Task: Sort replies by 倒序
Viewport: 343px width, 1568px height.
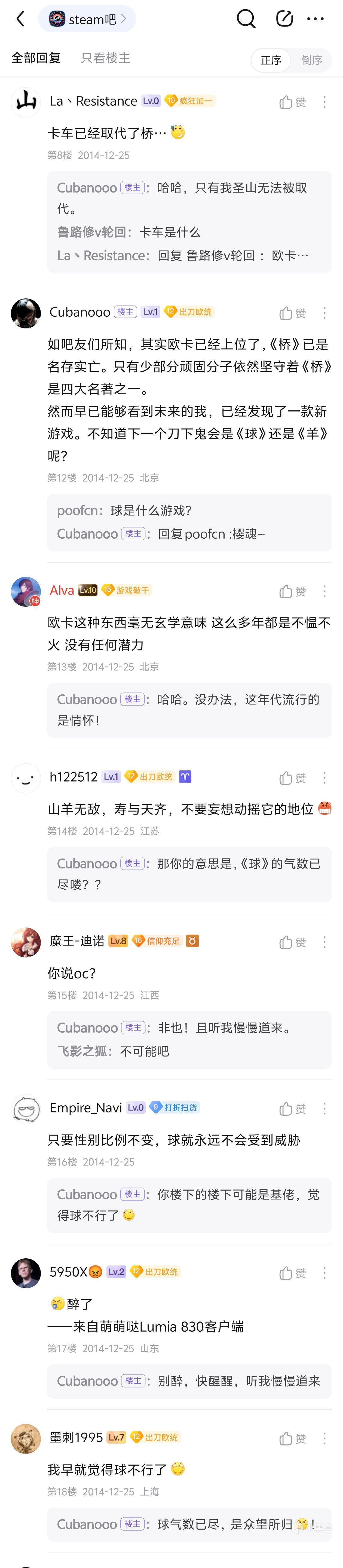Action: point(311,60)
